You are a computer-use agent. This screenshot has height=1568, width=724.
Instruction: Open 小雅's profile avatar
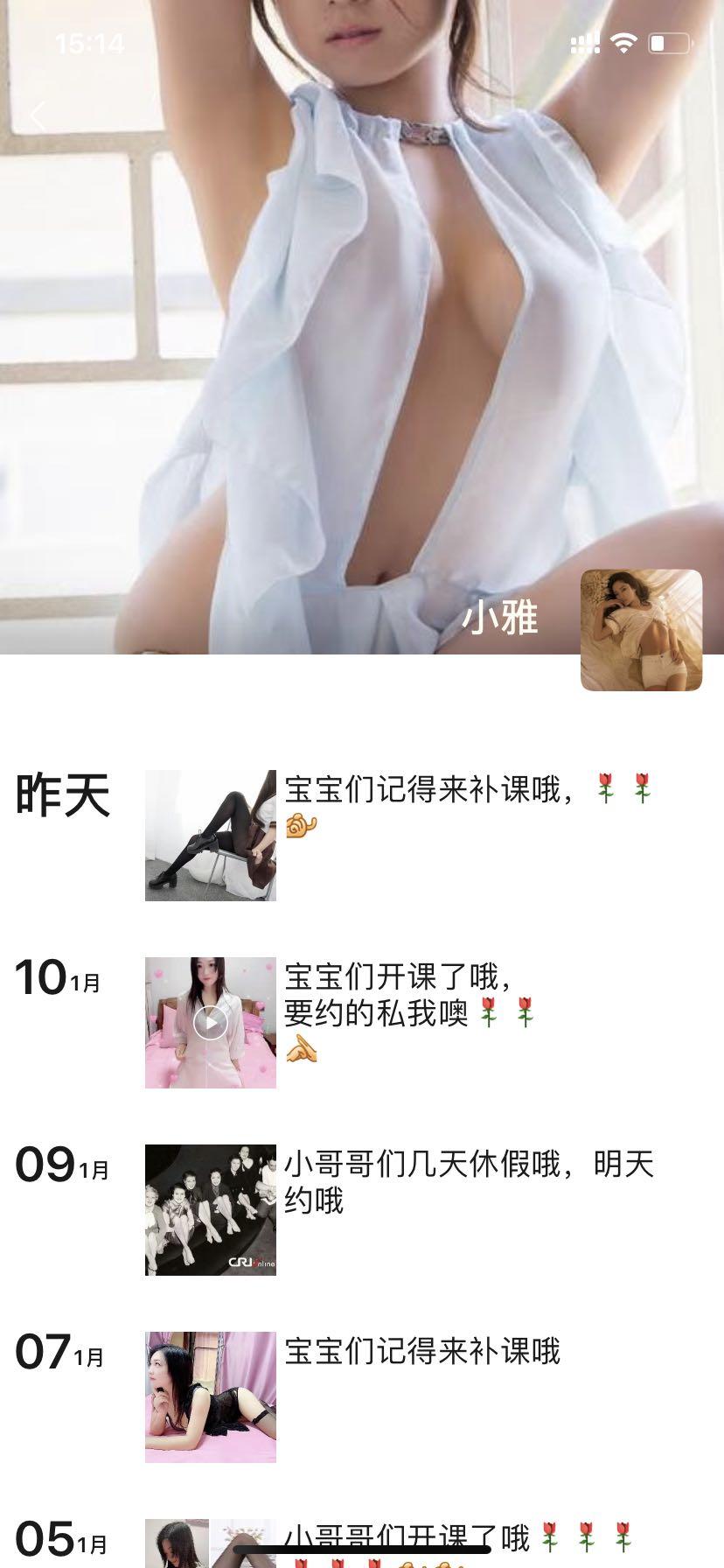click(x=641, y=630)
